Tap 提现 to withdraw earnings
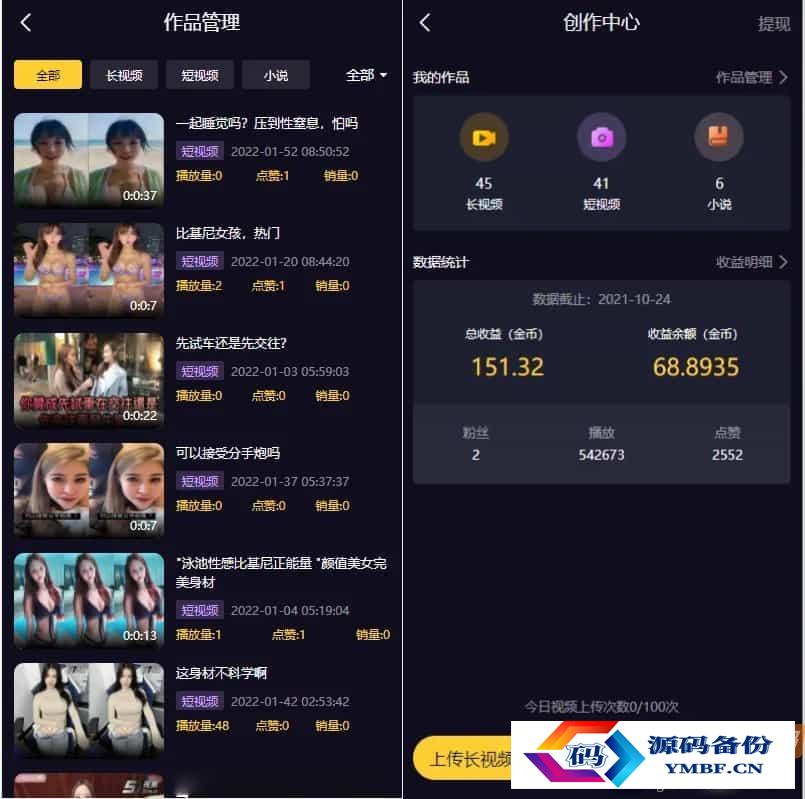Viewport: 805px width, 799px height. 773,24
